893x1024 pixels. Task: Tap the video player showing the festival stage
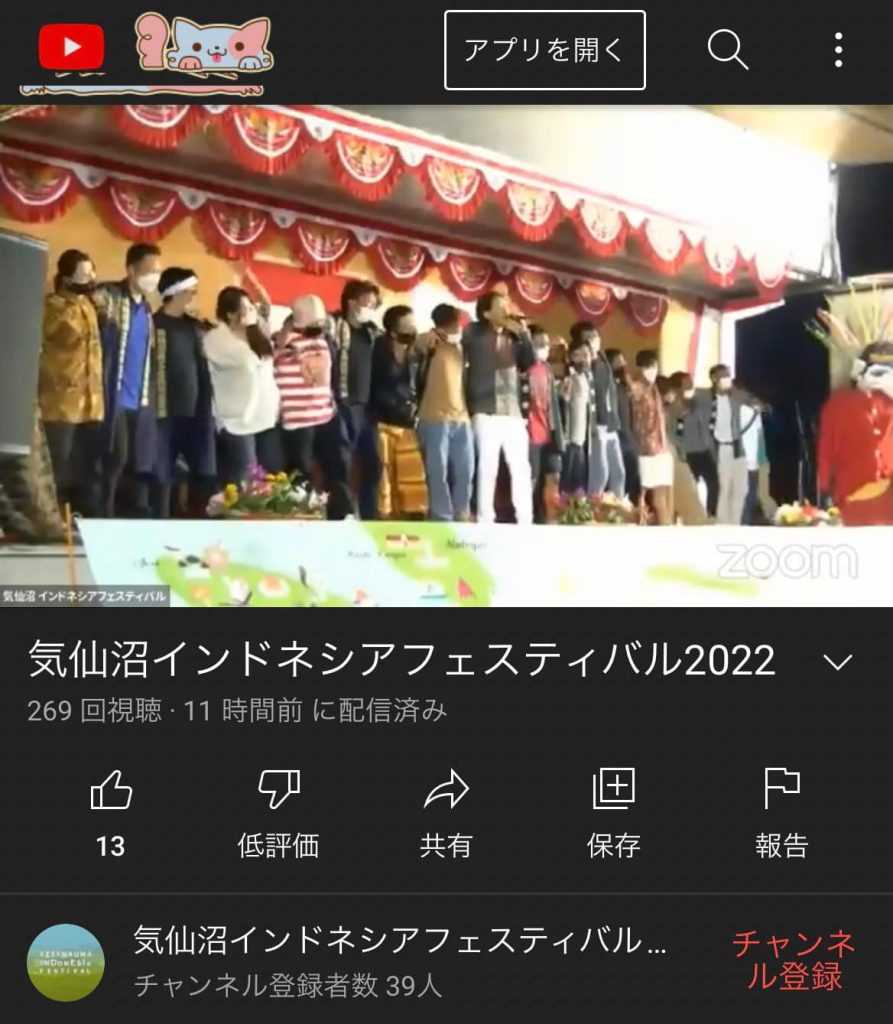click(446, 356)
